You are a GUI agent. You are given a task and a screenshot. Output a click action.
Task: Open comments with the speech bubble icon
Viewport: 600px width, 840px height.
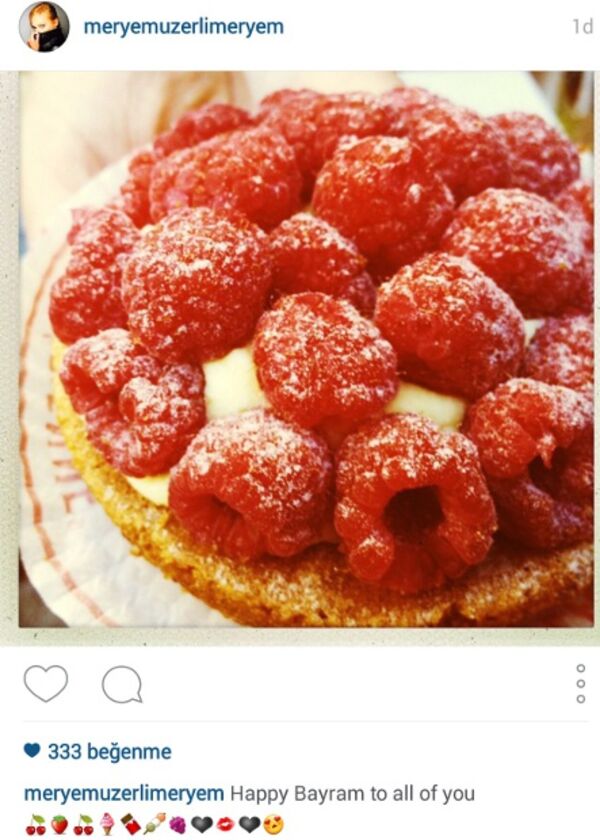[122, 685]
